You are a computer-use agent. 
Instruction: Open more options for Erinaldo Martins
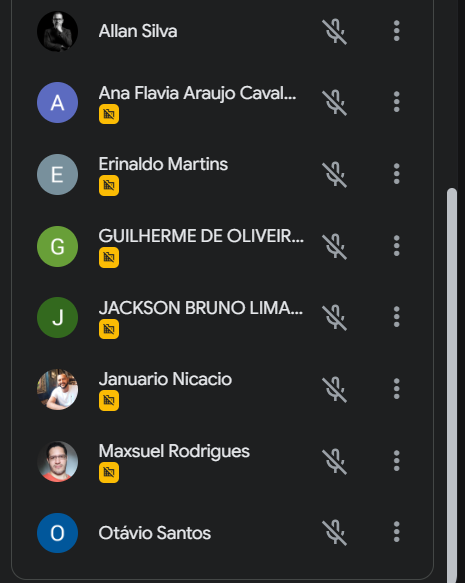[396, 174]
